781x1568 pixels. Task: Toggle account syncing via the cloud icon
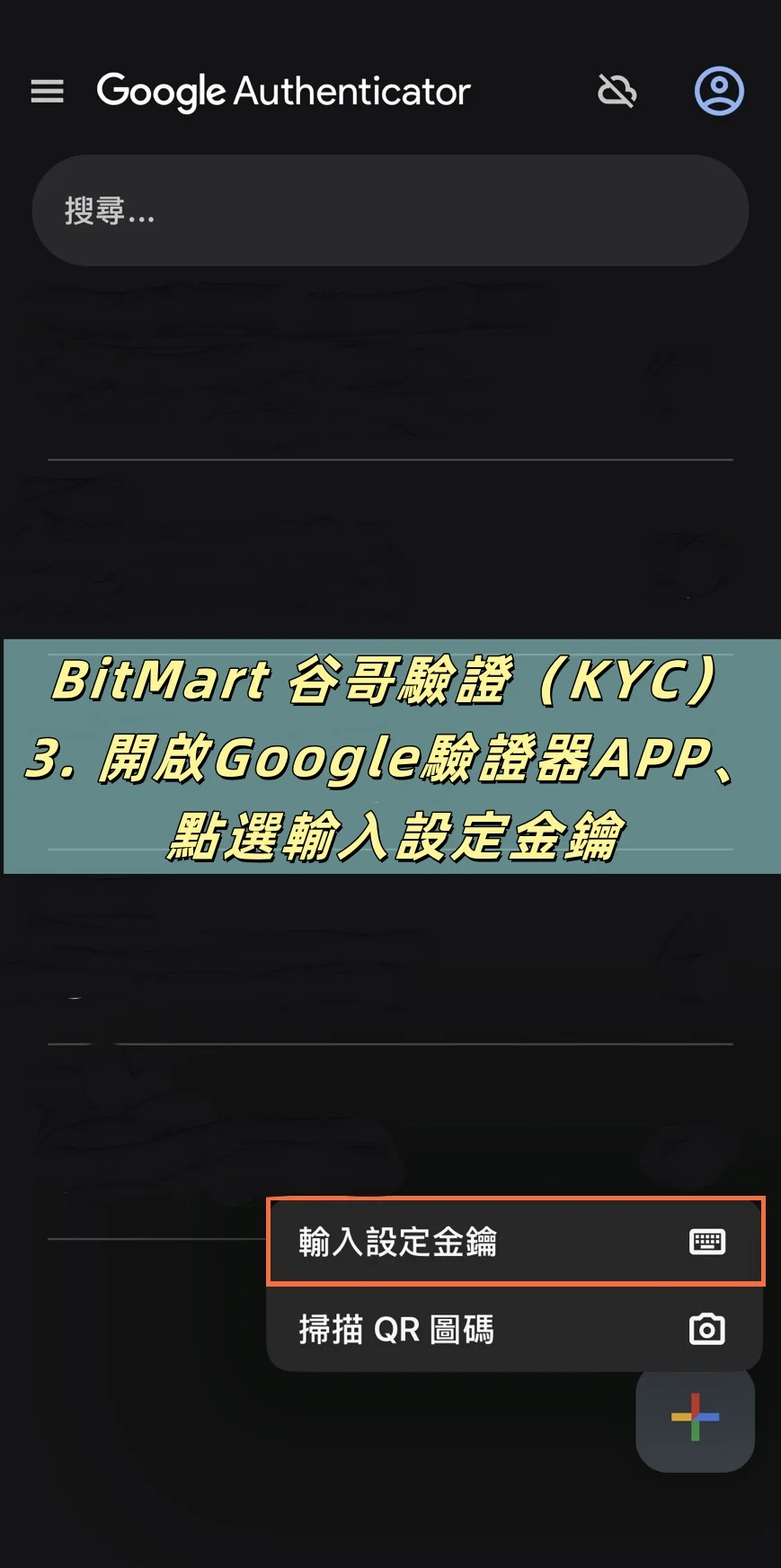click(x=617, y=91)
